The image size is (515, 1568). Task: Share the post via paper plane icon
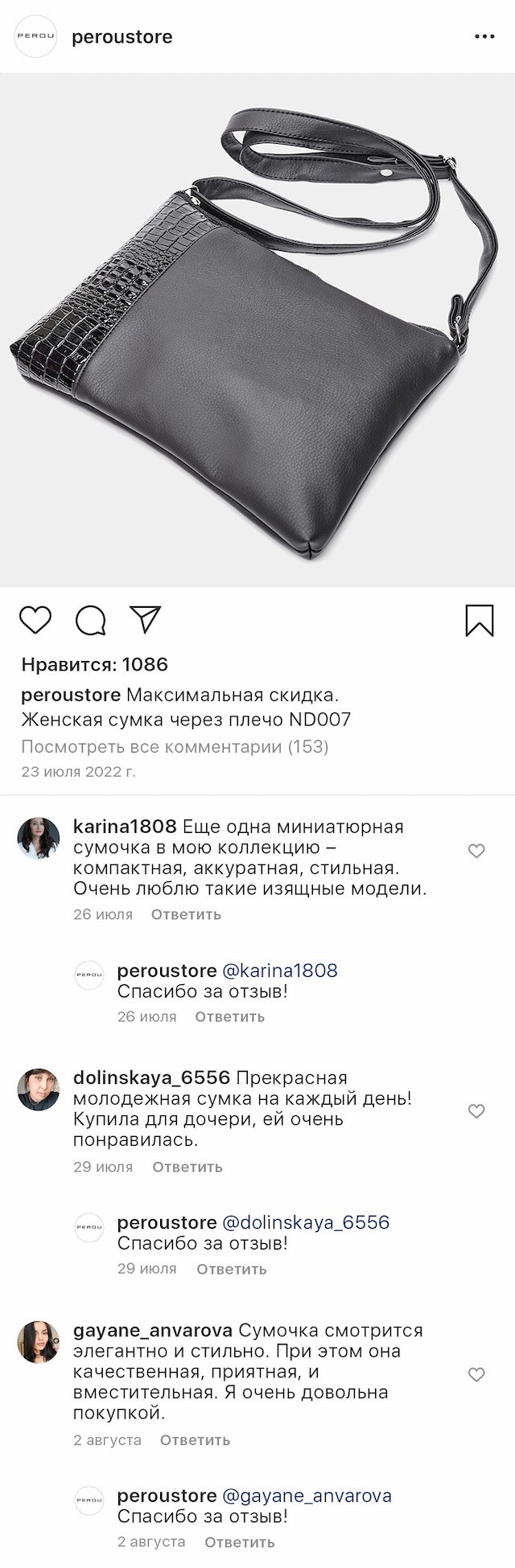pos(146,619)
